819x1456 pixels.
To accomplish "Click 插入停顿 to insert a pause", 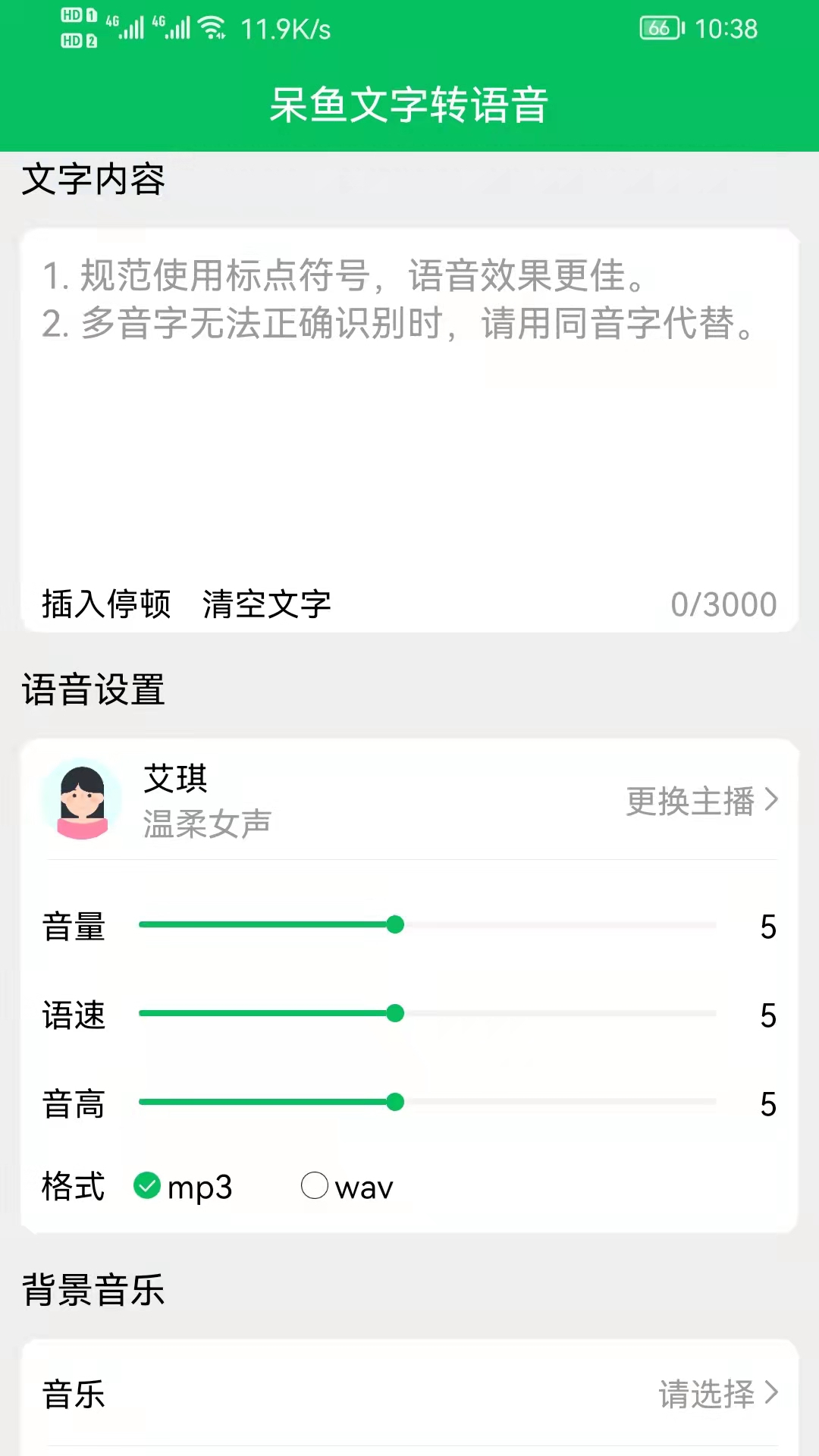I will click(106, 604).
